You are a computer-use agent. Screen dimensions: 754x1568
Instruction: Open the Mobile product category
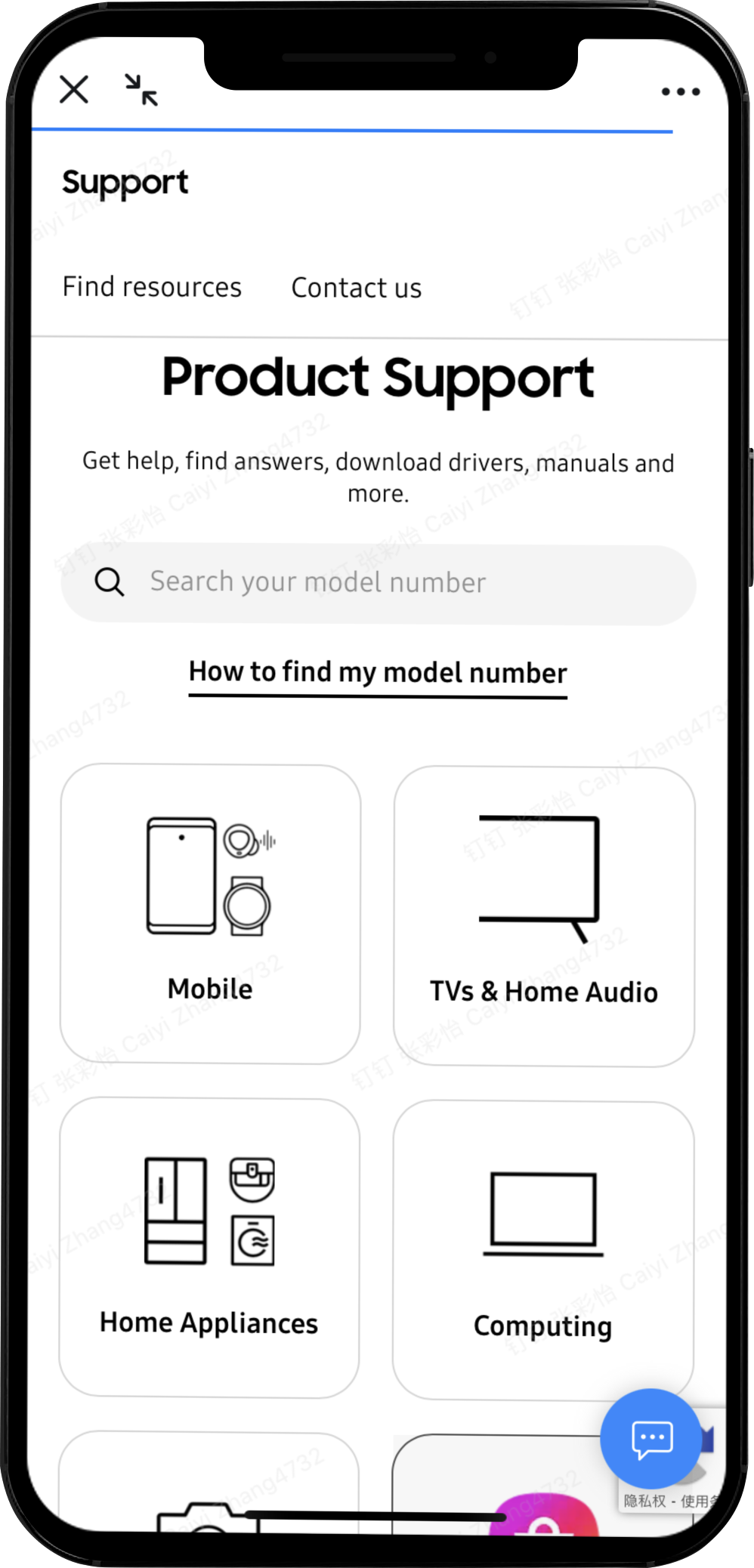click(210, 914)
